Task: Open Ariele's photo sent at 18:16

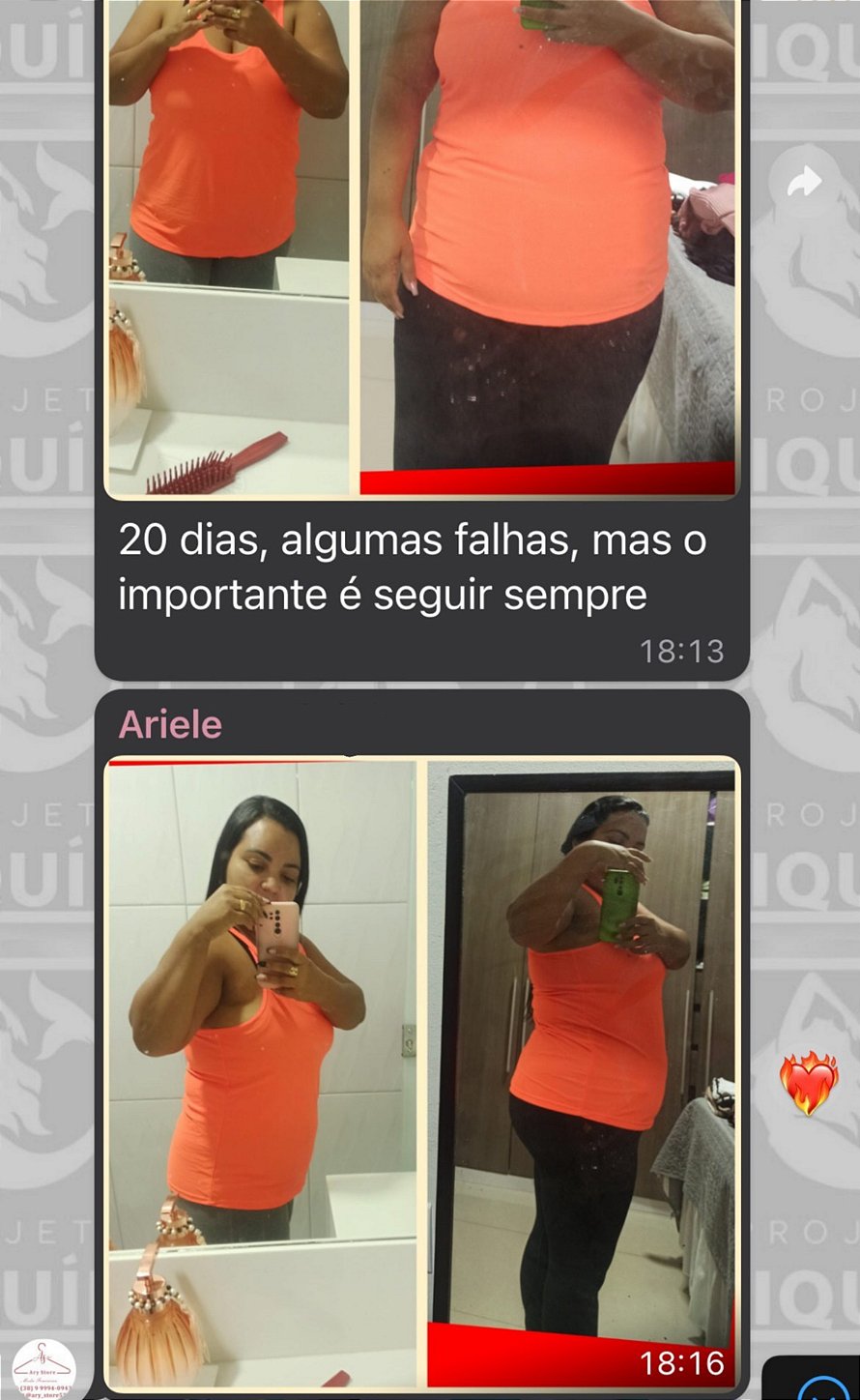Action: click(x=421, y=1073)
